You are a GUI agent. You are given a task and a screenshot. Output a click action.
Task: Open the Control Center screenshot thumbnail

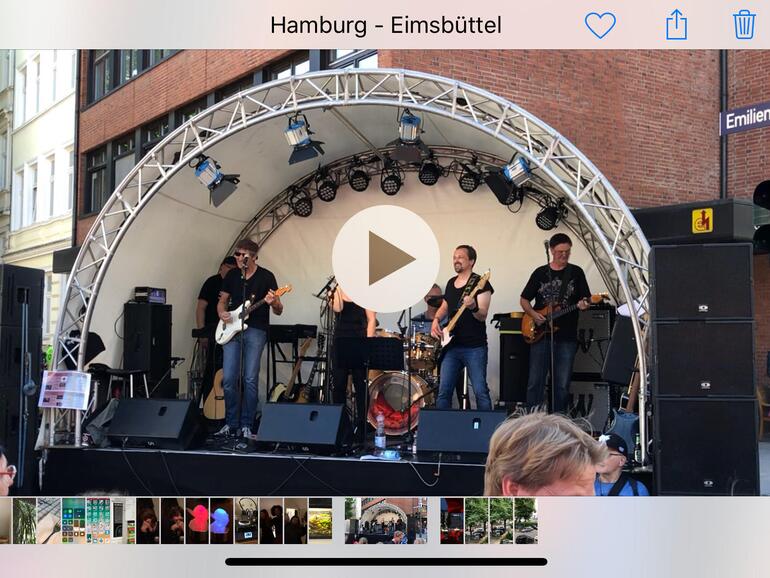[74, 521]
